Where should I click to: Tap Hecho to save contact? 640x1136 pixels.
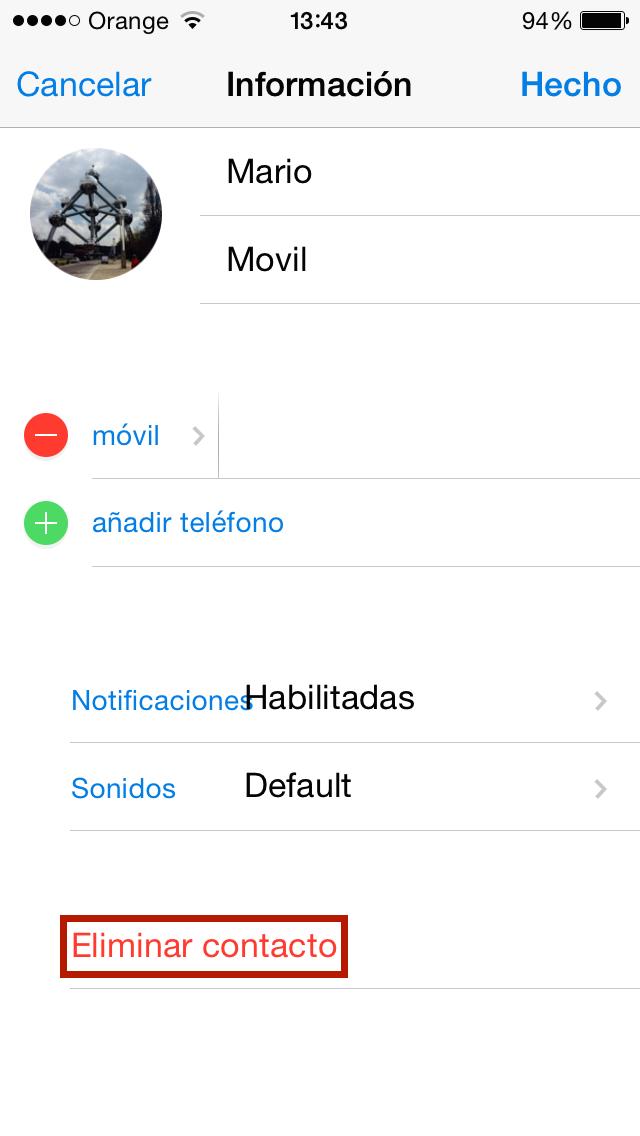point(570,85)
